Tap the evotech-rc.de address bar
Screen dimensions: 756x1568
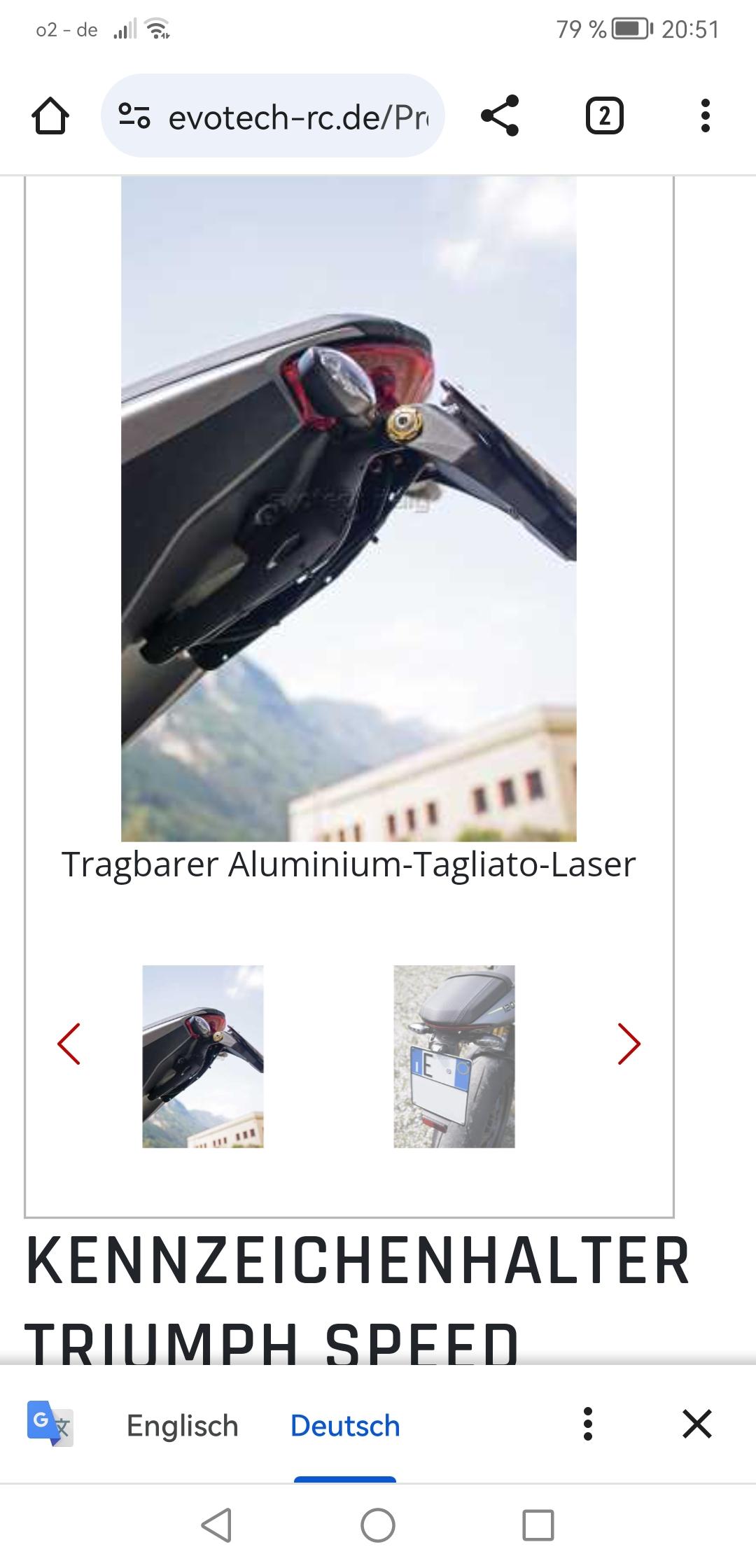point(273,116)
